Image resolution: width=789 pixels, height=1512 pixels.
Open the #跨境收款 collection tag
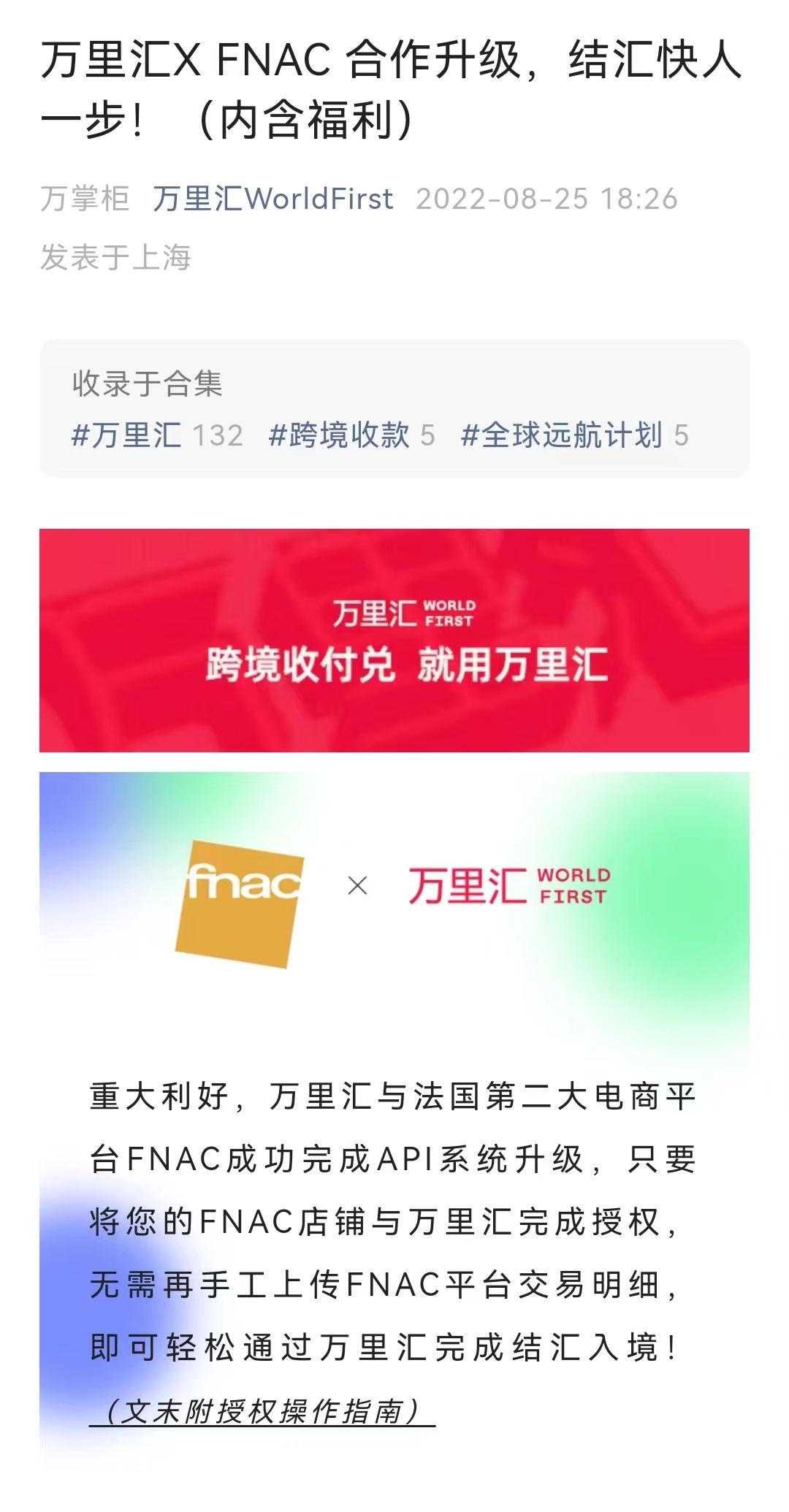pyautogui.click(x=340, y=435)
